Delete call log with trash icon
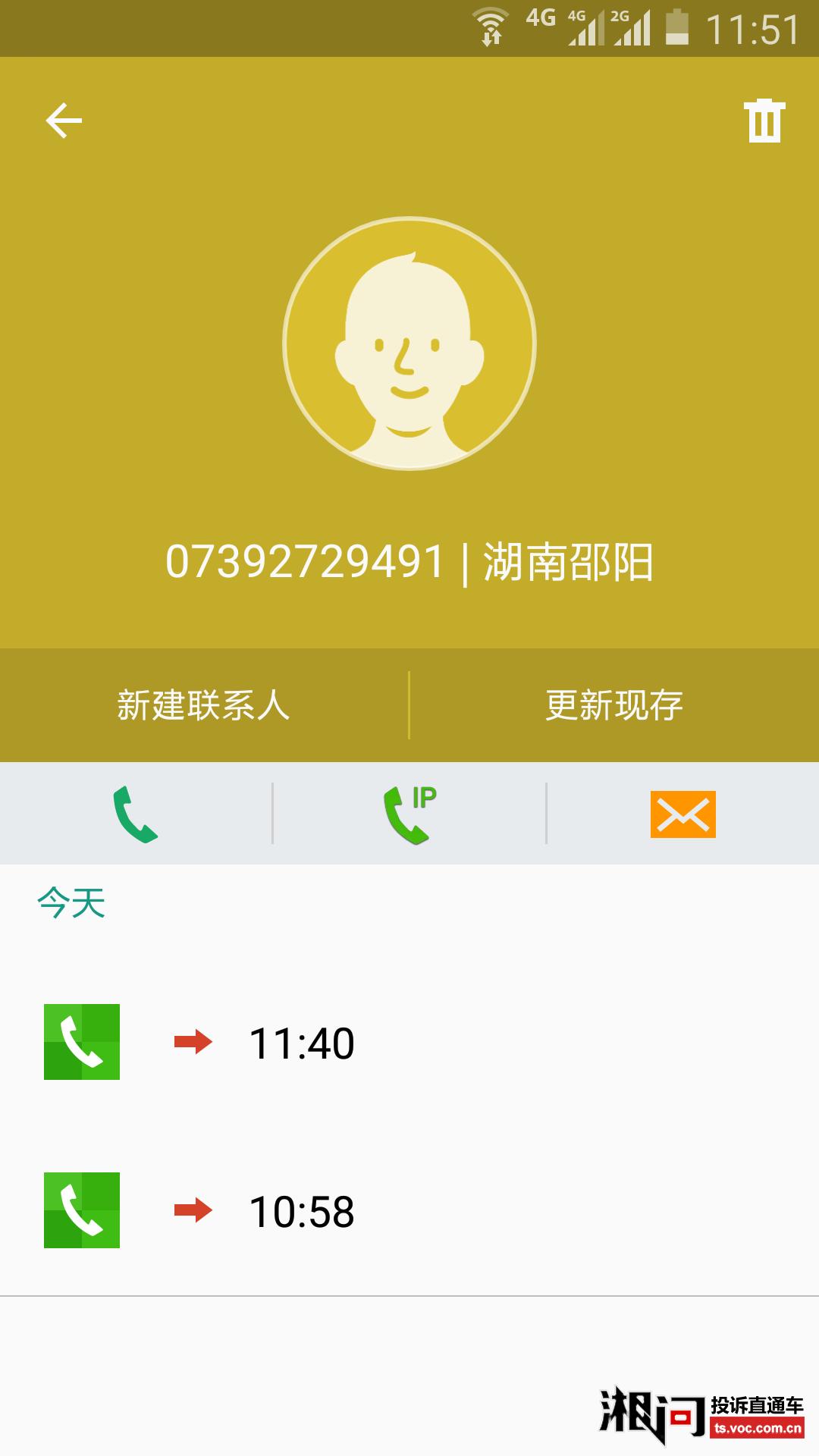Viewport: 819px width, 1456px height. [x=764, y=121]
